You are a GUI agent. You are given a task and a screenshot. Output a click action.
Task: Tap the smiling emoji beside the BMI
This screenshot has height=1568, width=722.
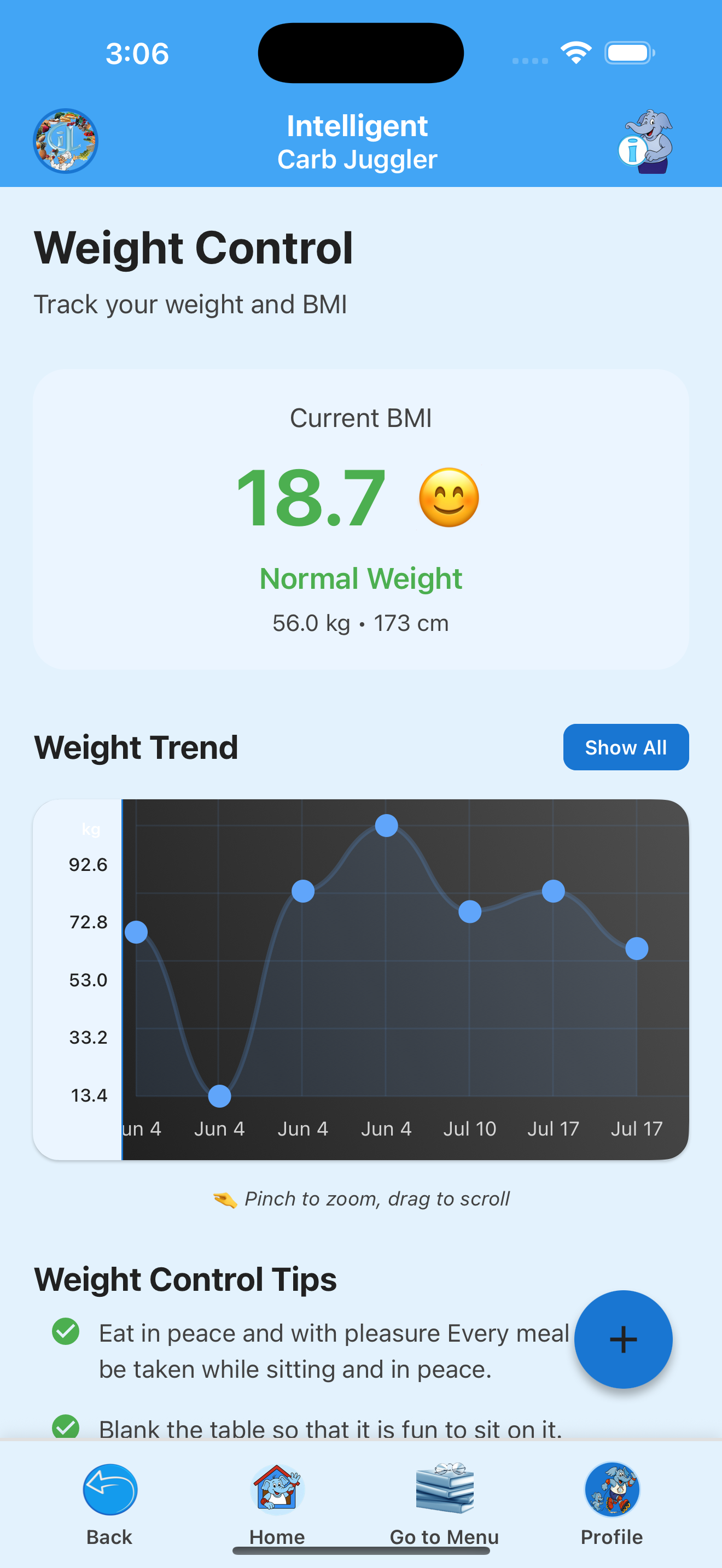pyautogui.click(x=447, y=496)
